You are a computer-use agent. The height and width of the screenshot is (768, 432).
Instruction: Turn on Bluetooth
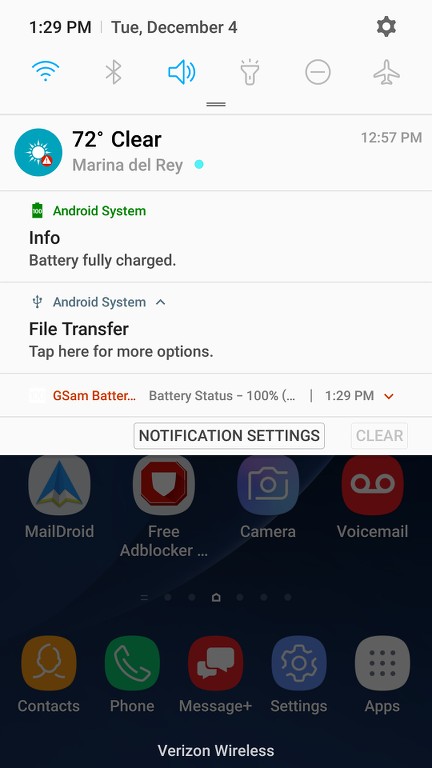click(114, 72)
